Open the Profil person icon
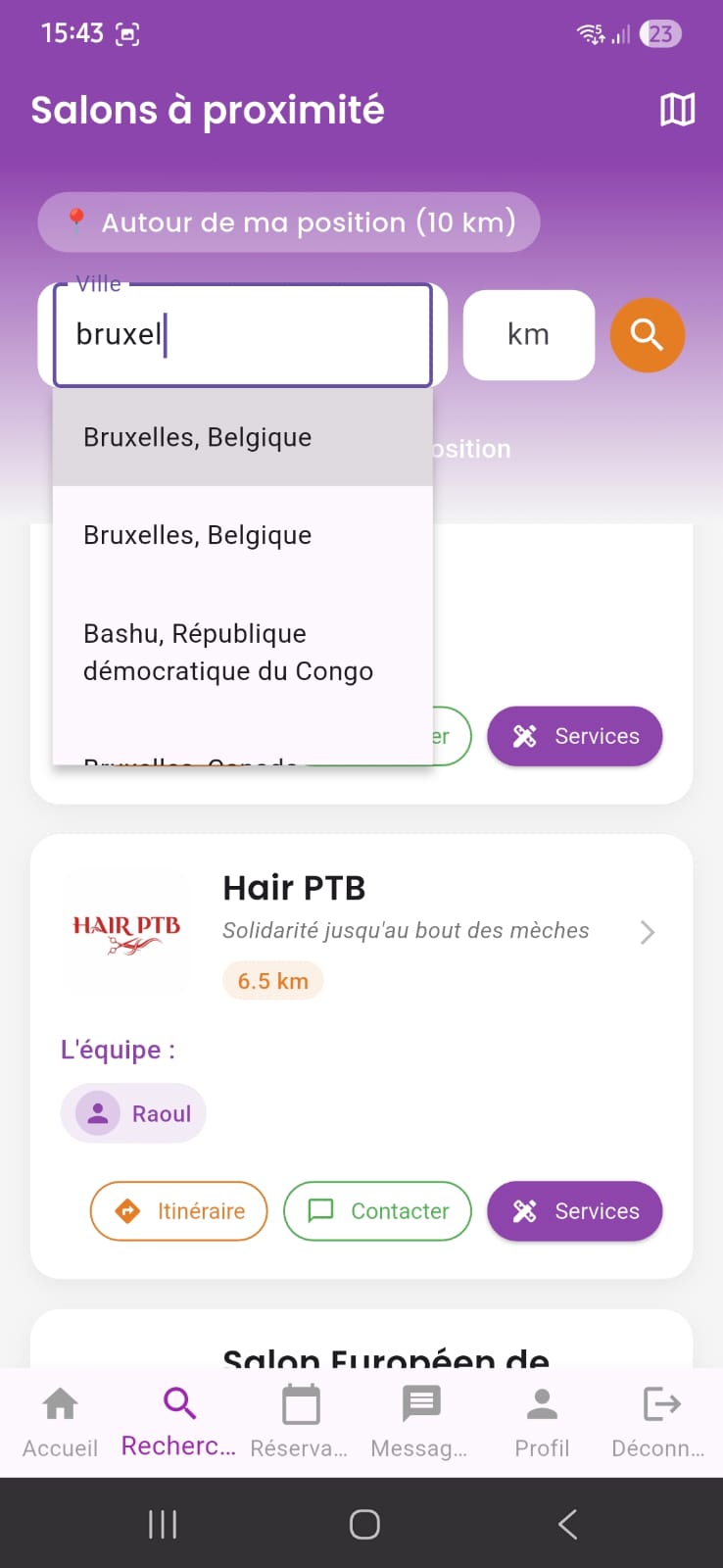Screen dimensions: 723x1568 click(x=541, y=1405)
